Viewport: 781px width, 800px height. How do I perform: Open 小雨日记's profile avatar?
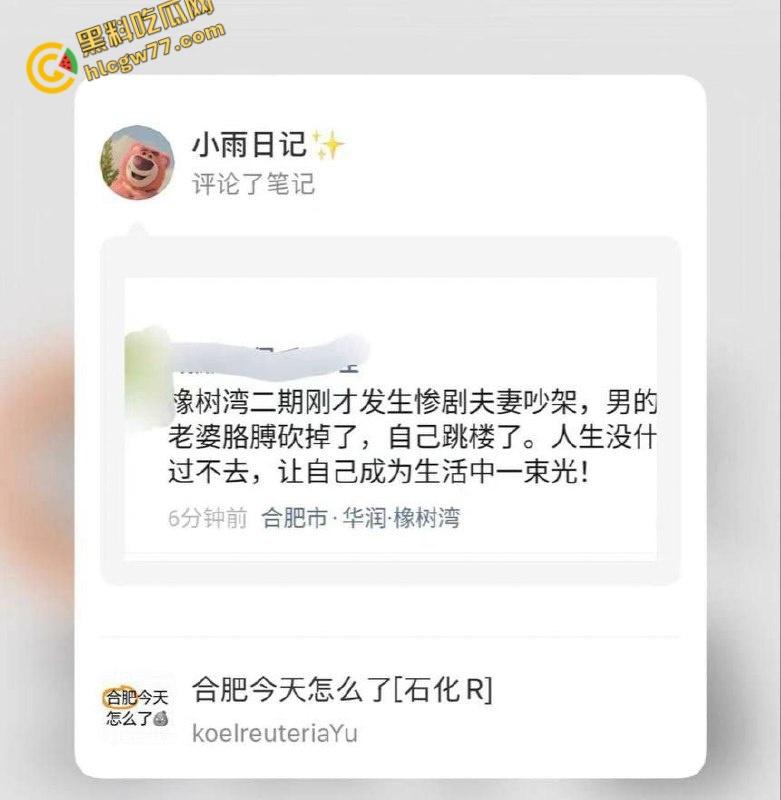(137, 162)
